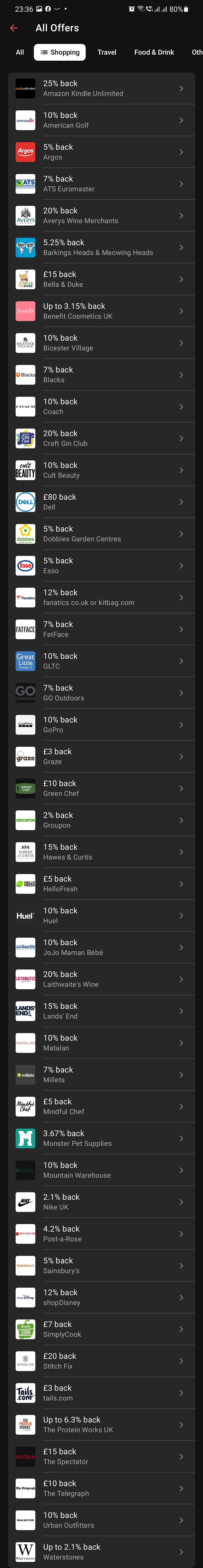203x1568 pixels.
Task: Select the Travel category tab
Action: tap(107, 52)
